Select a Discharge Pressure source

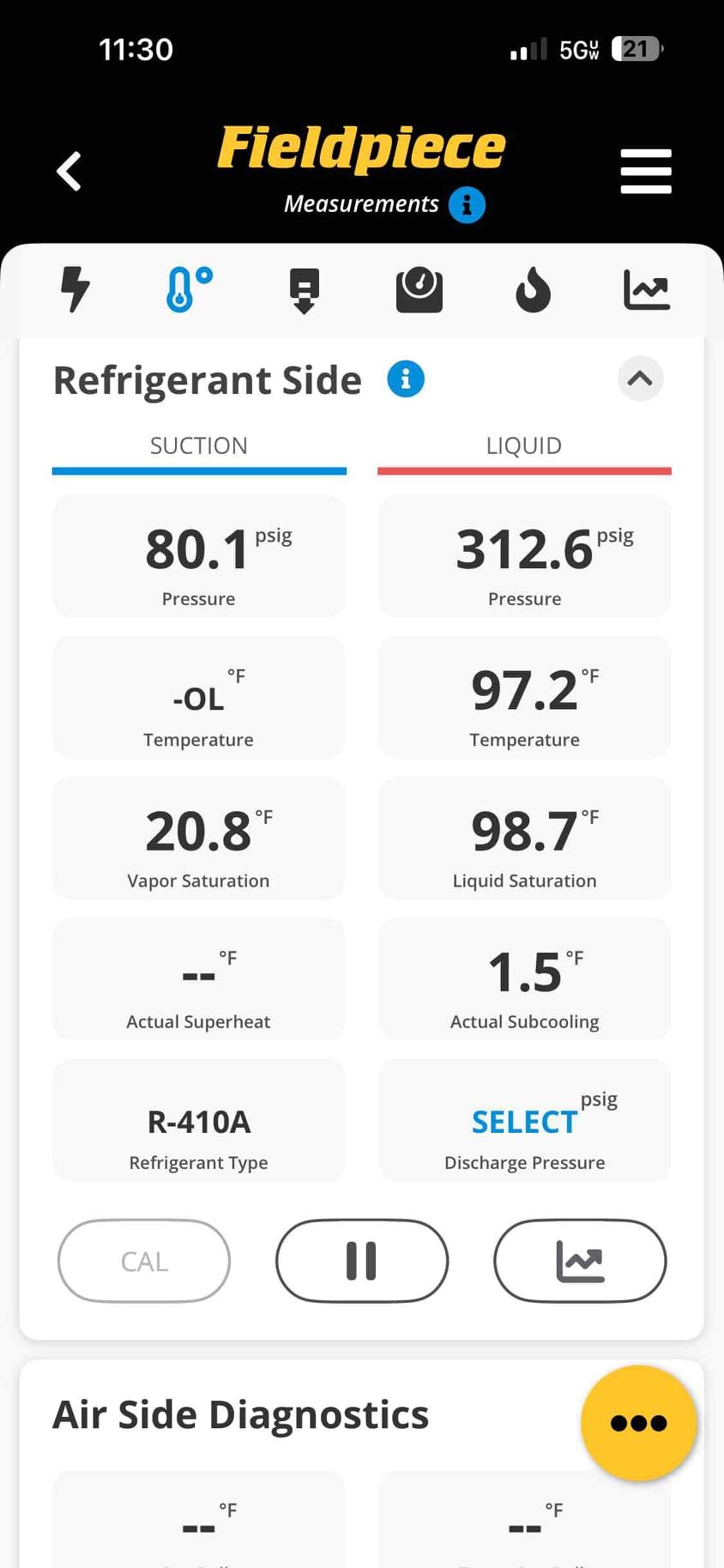525,1120
